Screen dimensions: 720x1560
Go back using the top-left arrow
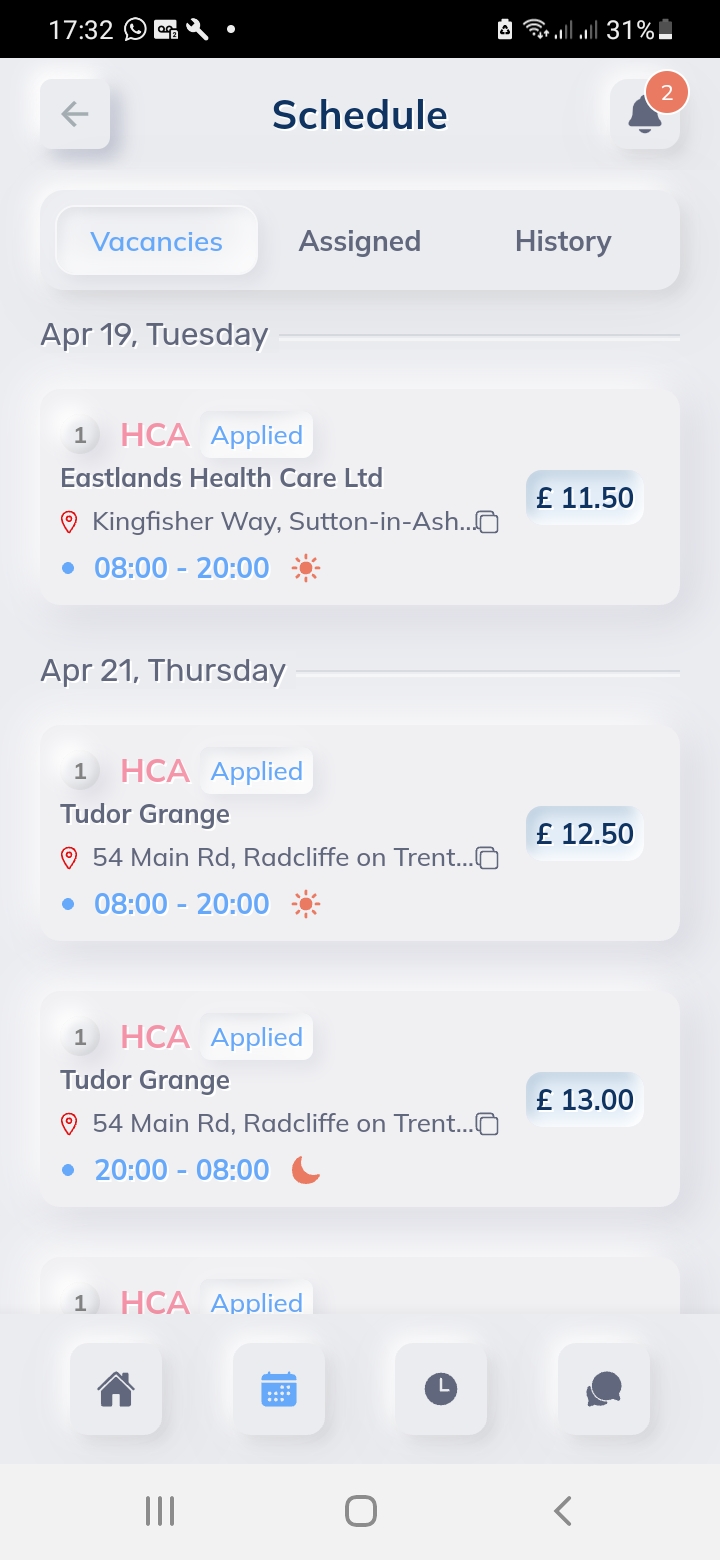click(x=75, y=114)
